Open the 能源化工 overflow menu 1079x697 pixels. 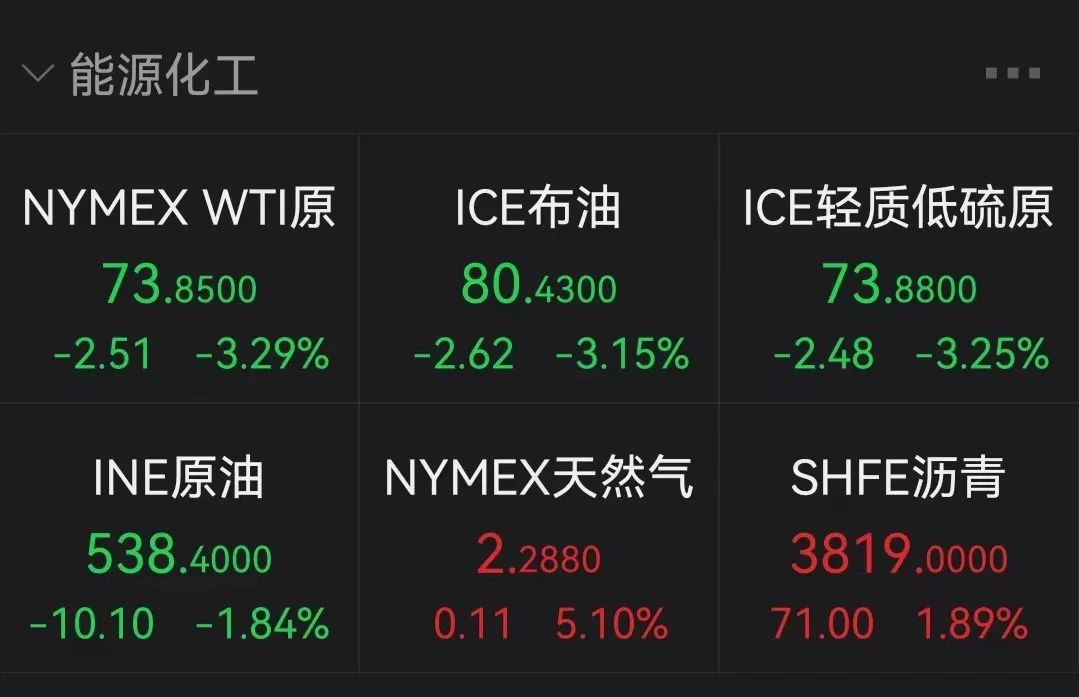[x=1012, y=73]
